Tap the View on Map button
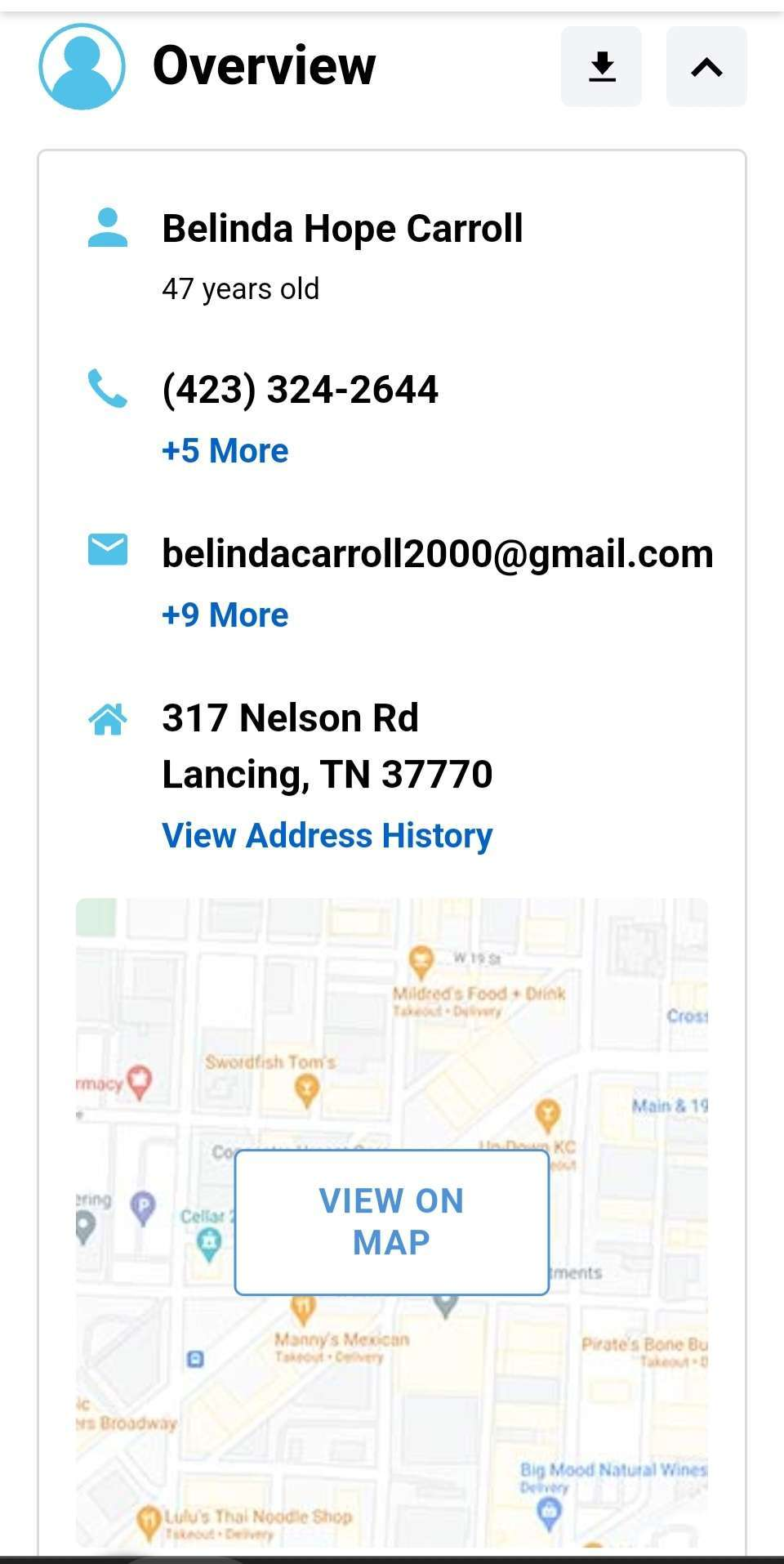 point(392,1222)
